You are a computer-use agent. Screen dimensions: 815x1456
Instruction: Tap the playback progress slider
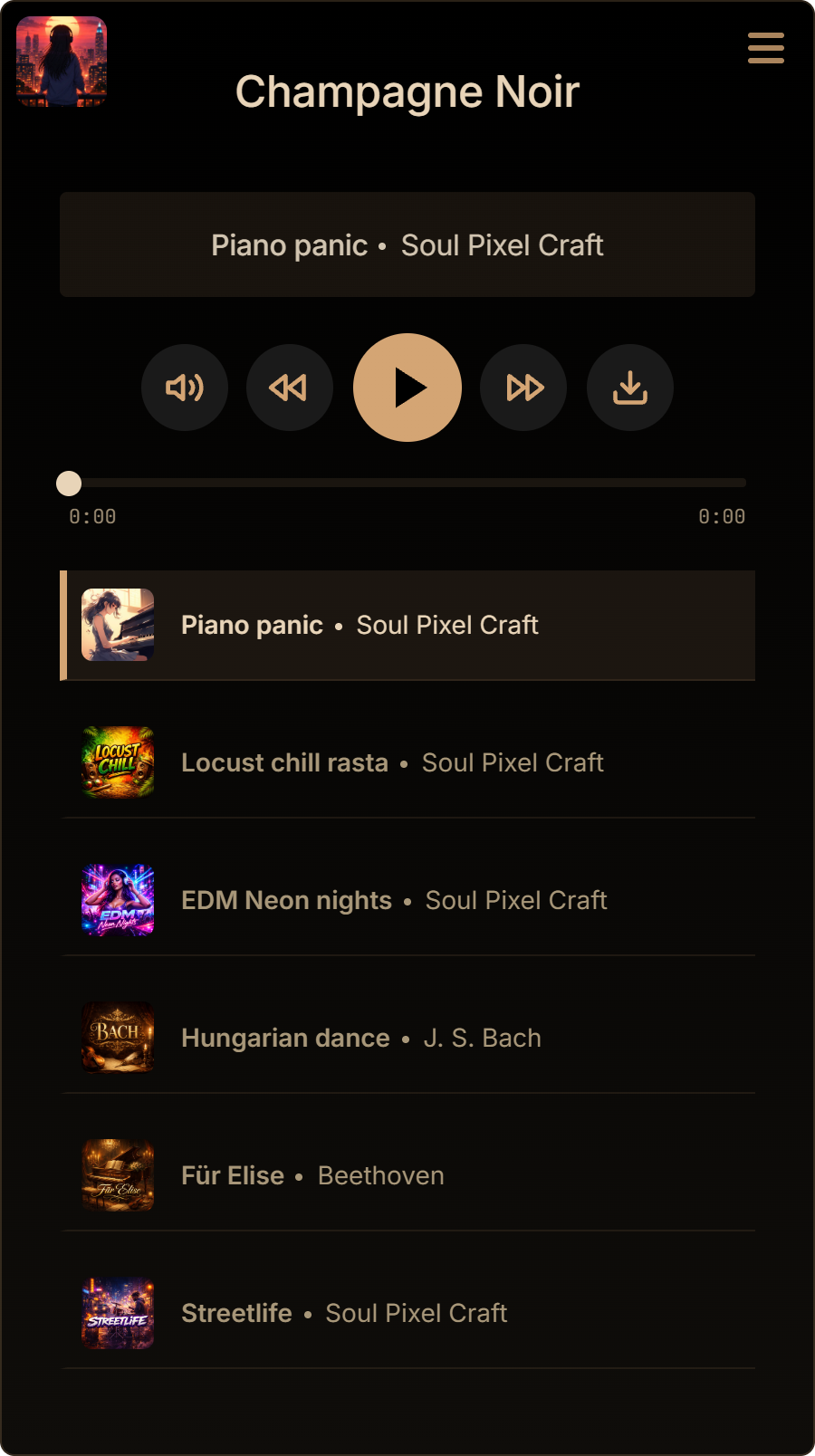pos(407,484)
